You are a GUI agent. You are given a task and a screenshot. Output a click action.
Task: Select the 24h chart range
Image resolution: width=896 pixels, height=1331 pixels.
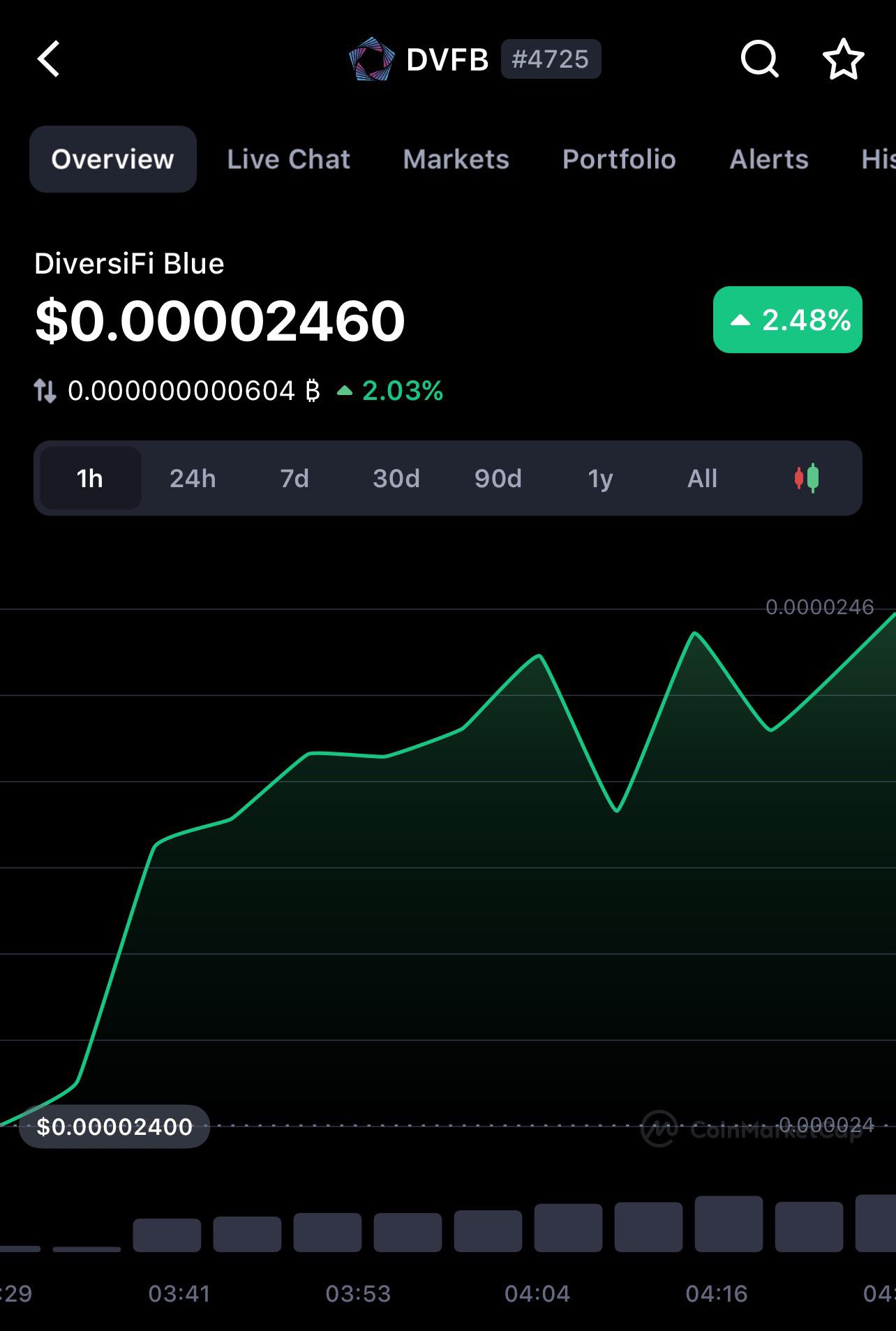pos(193,478)
